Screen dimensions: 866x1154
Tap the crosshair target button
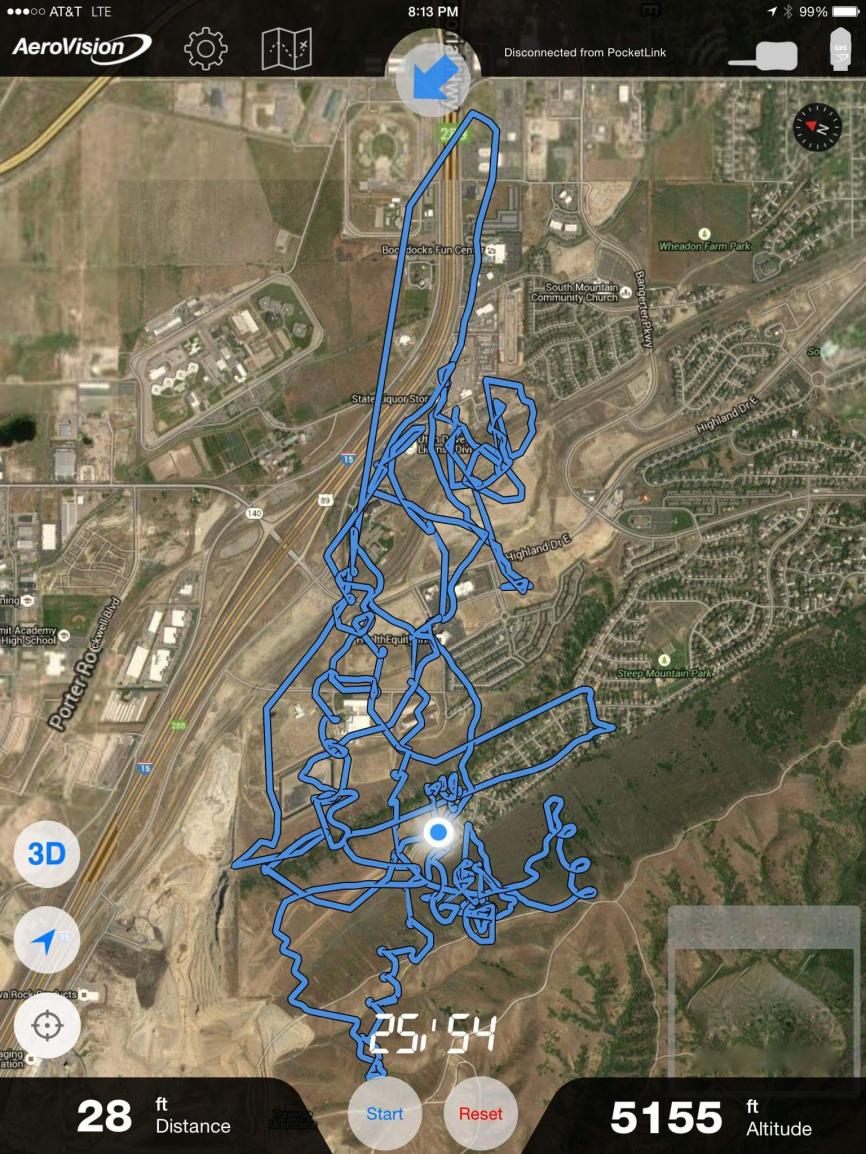pos(46,1026)
